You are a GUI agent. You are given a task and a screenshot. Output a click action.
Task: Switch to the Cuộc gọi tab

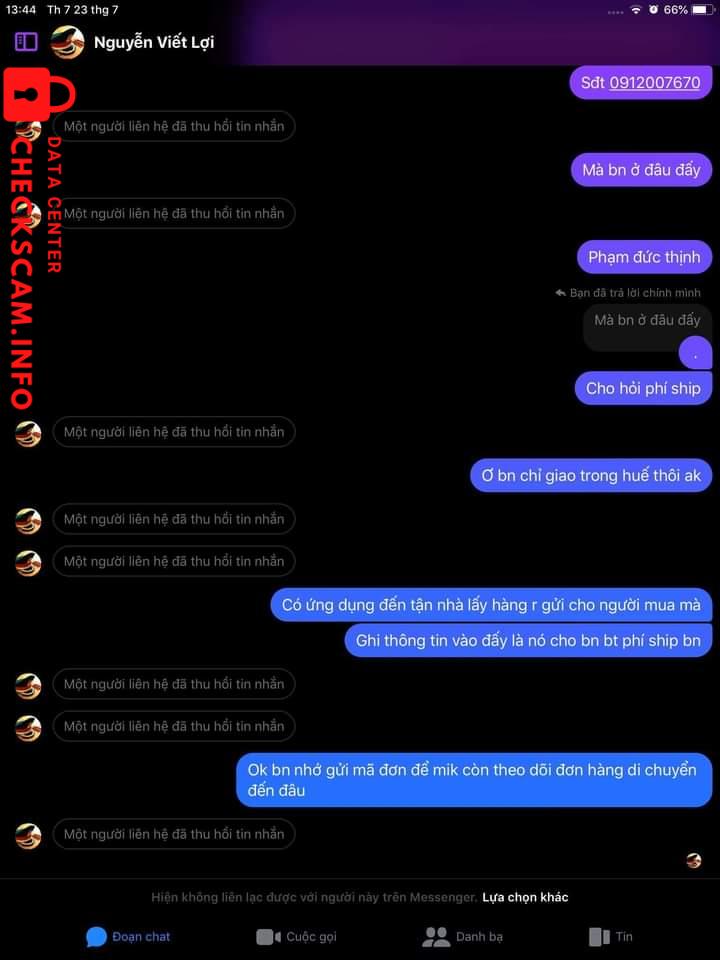coord(297,937)
